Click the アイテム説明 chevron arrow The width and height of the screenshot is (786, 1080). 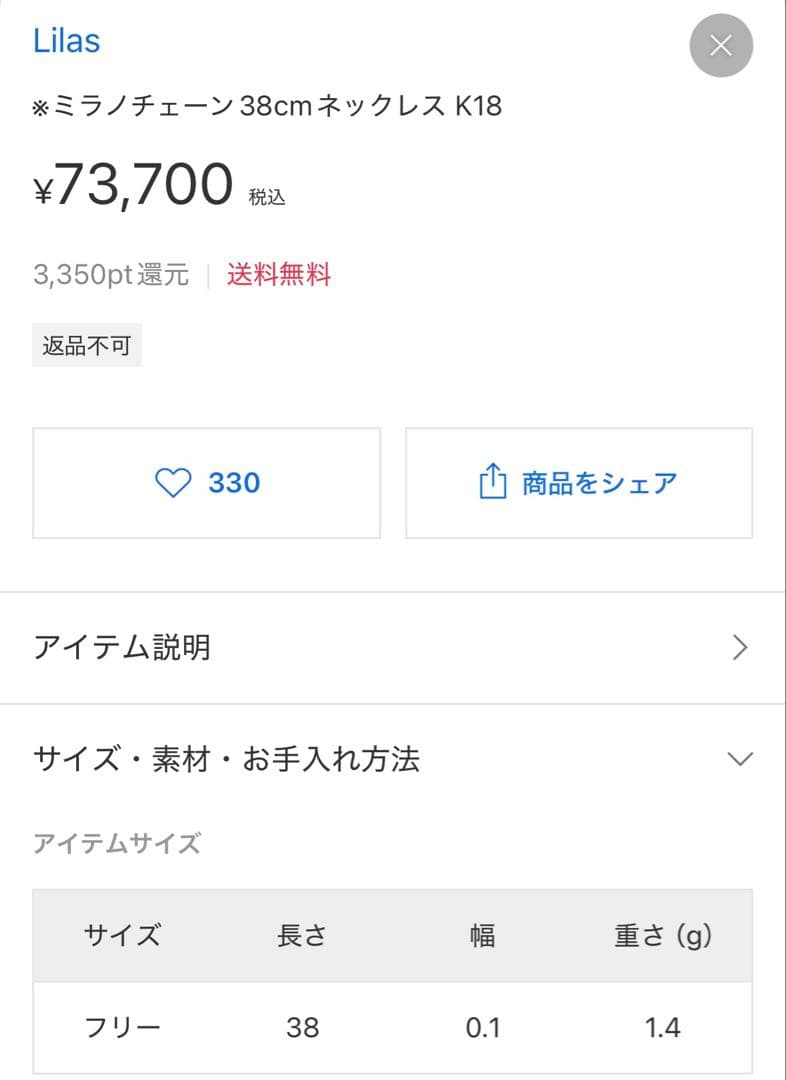[739, 647]
